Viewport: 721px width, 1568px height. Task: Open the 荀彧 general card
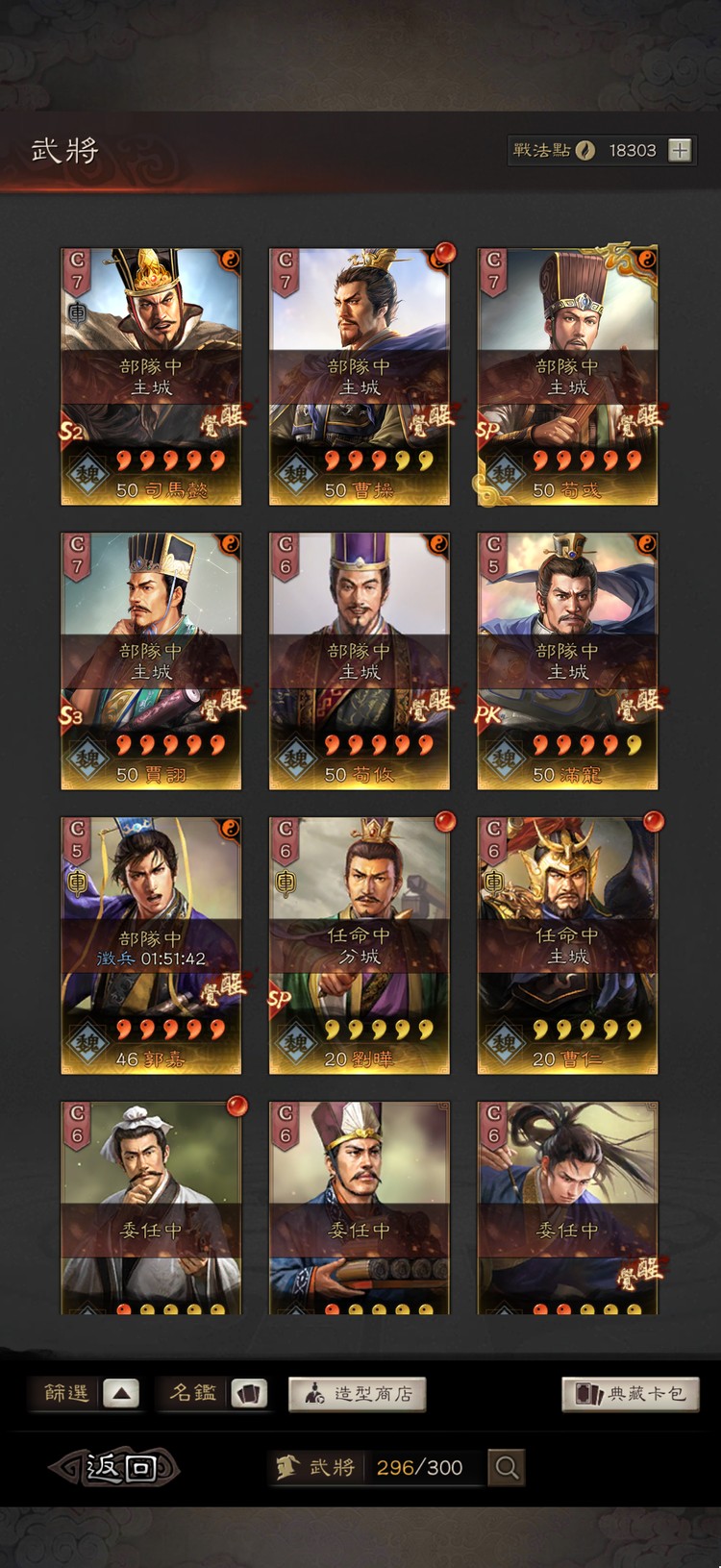coord(567,376)
